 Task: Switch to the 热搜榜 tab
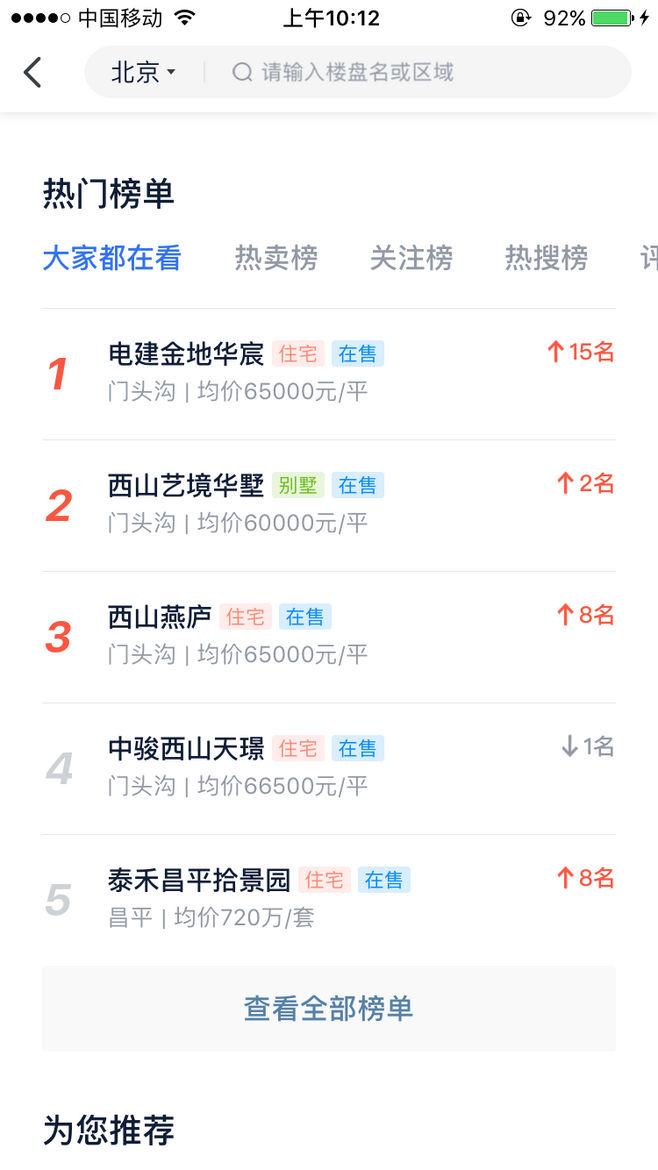546,258
